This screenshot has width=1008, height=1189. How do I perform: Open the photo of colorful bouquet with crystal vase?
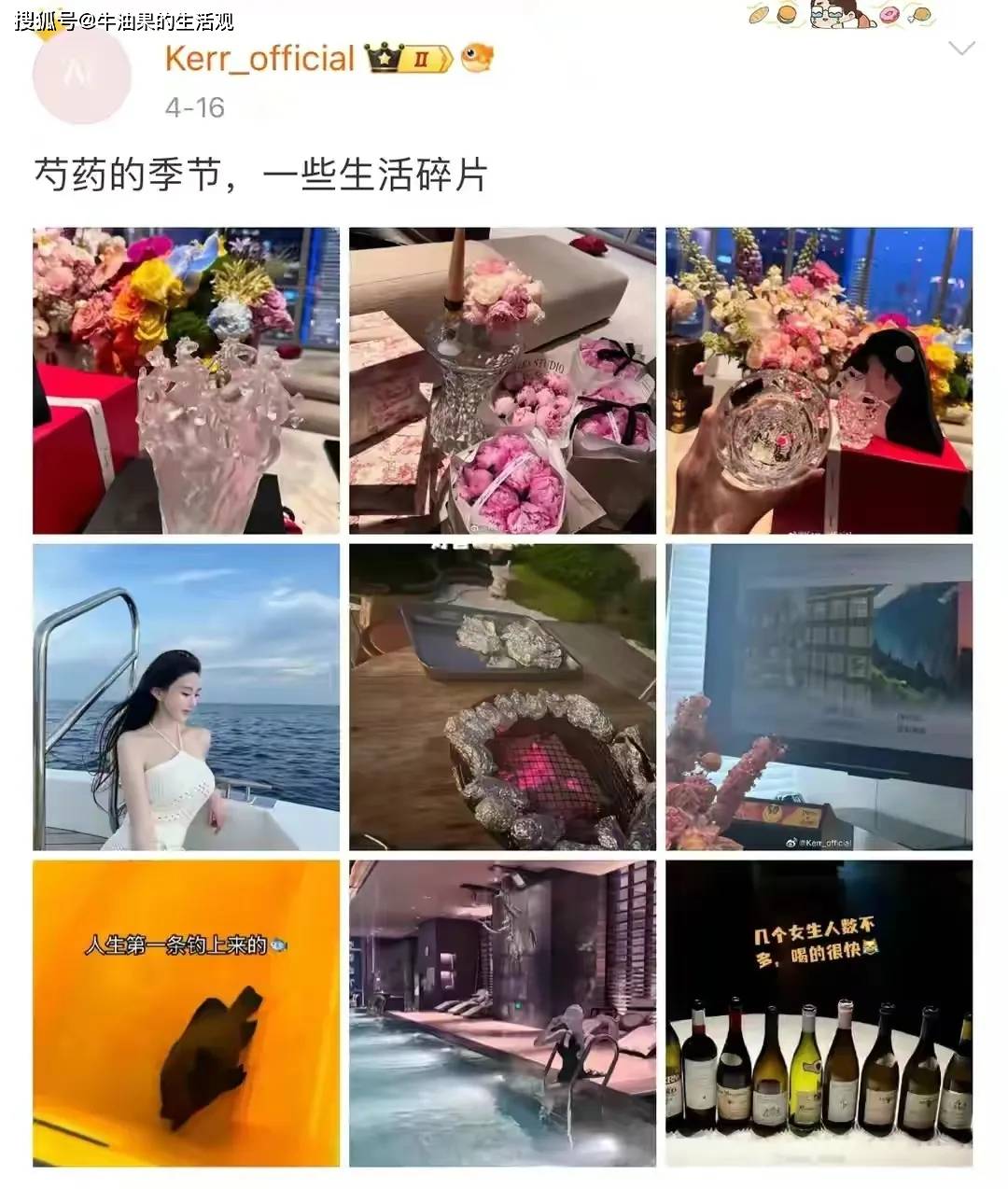point(186,381)
